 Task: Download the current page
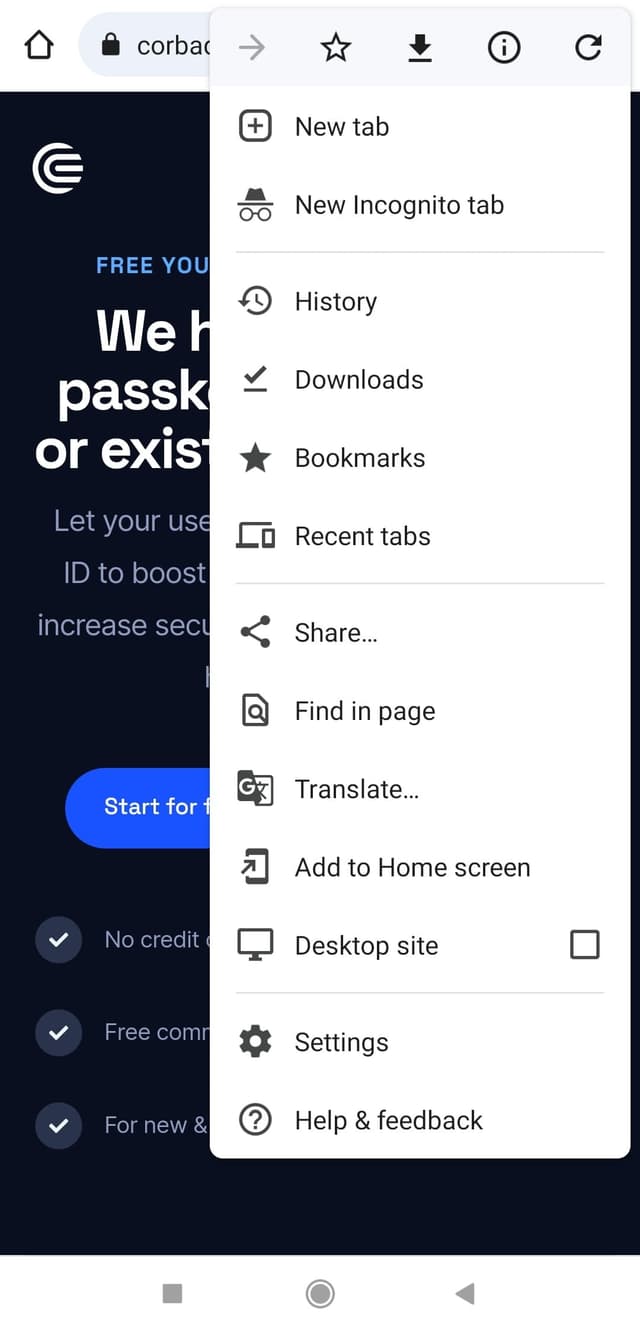(420, 47)
